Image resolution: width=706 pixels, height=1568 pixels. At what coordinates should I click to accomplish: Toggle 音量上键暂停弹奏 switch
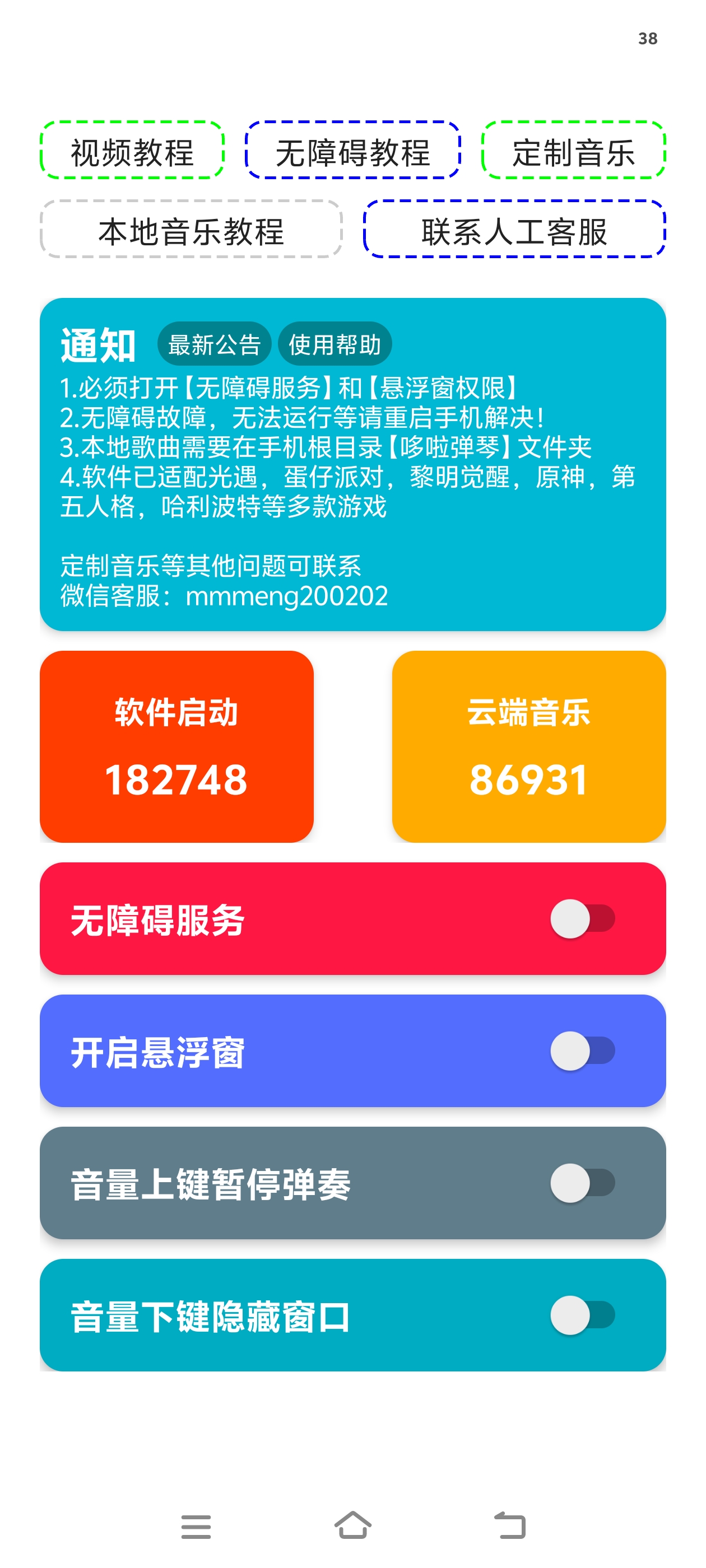click(582, 1183)
